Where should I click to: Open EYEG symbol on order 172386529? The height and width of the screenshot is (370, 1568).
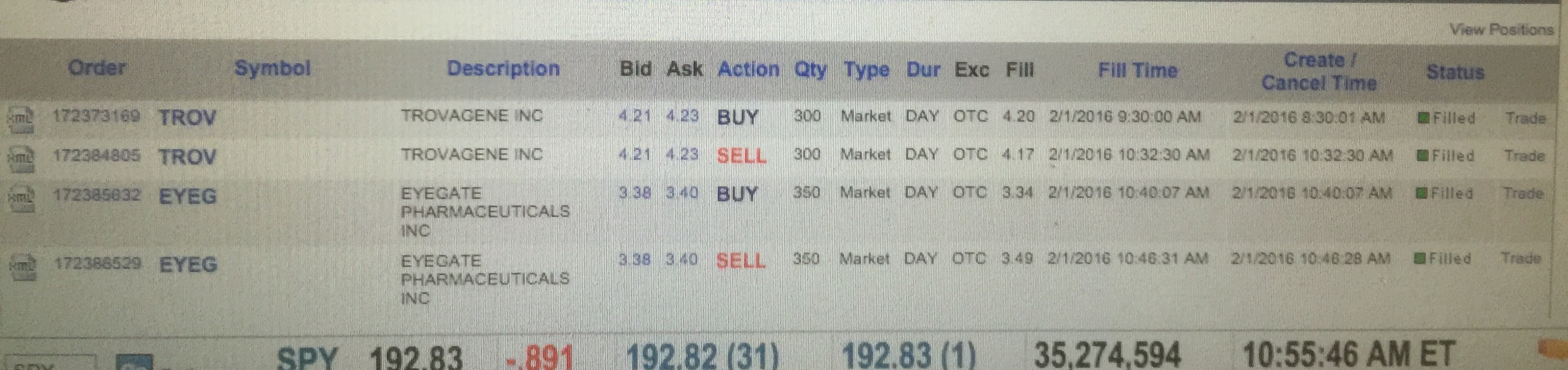click(188, 265)
